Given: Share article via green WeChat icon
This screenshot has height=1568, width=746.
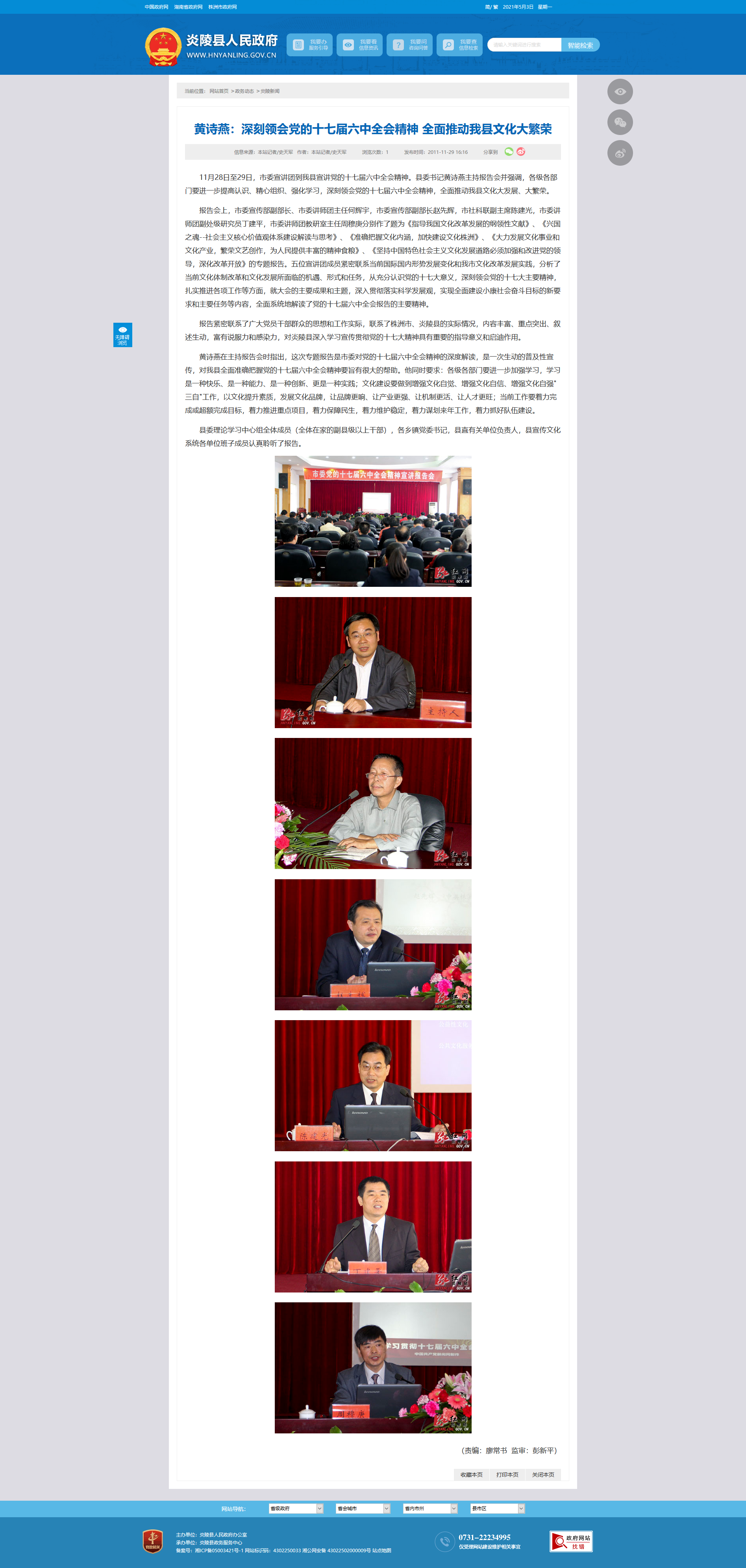Looking at the screenshot, I should point(509,152).
